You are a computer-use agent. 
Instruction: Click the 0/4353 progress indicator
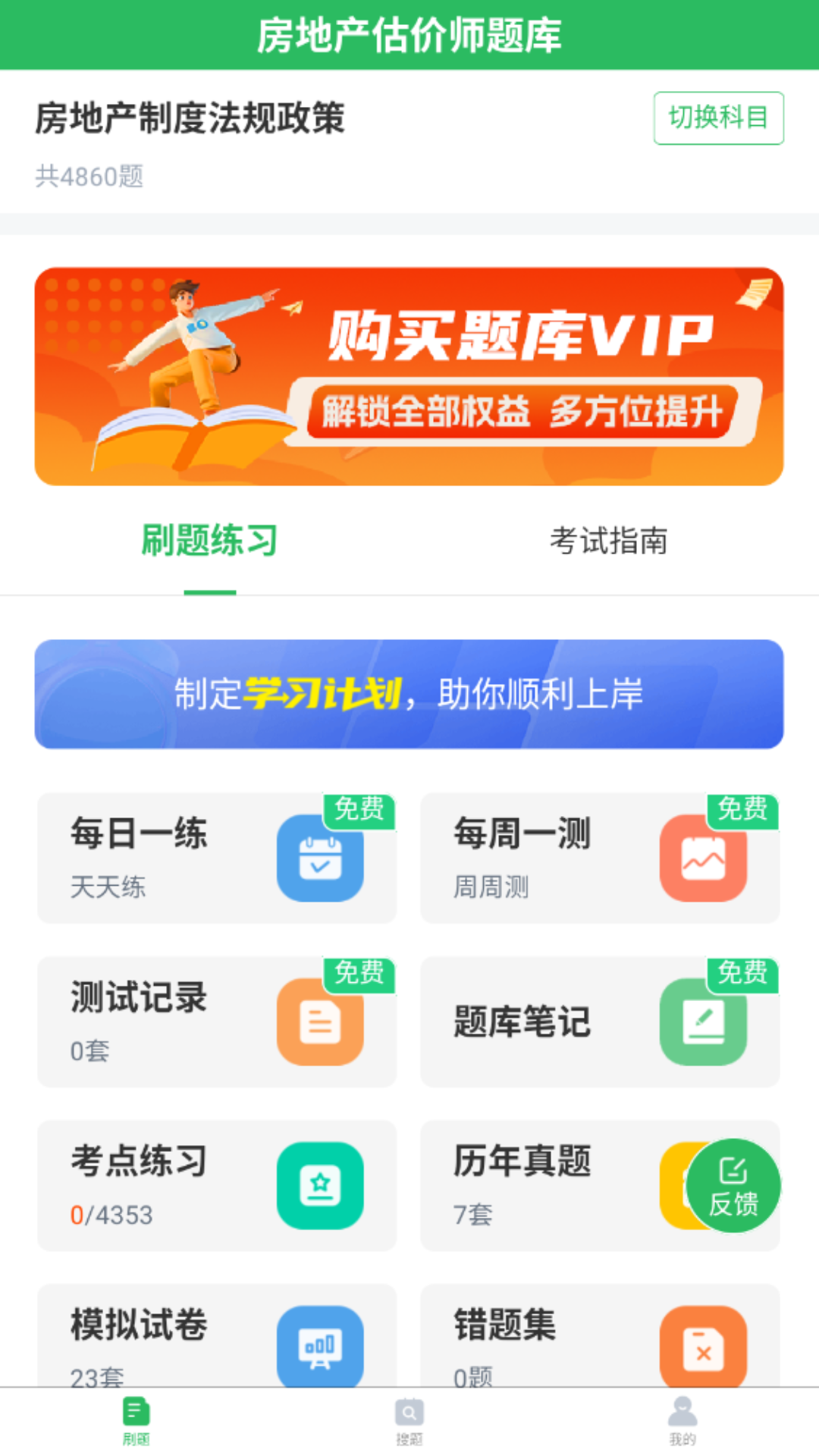pos(112,1215)
